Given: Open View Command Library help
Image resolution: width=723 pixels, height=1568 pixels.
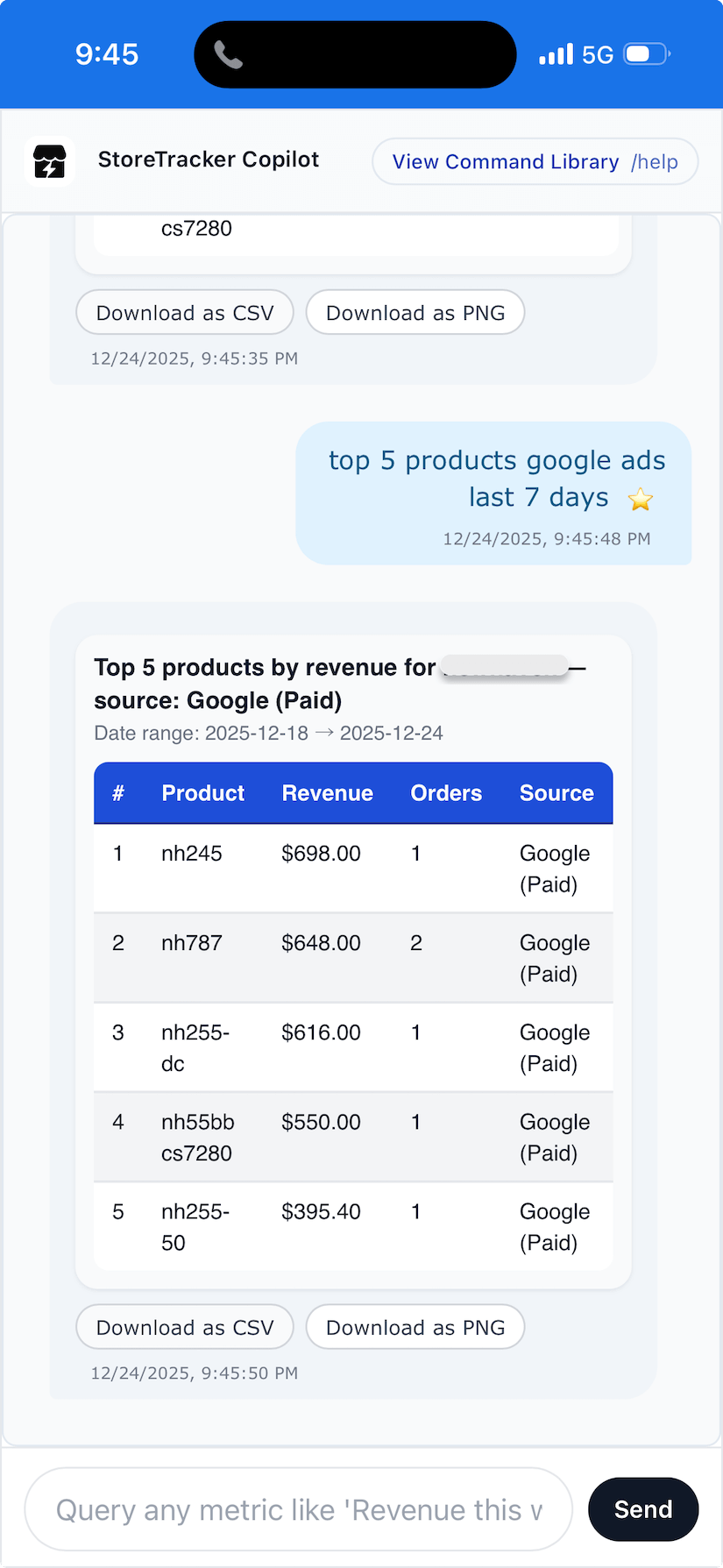Looking at the screenshot, I should point(535,162).
